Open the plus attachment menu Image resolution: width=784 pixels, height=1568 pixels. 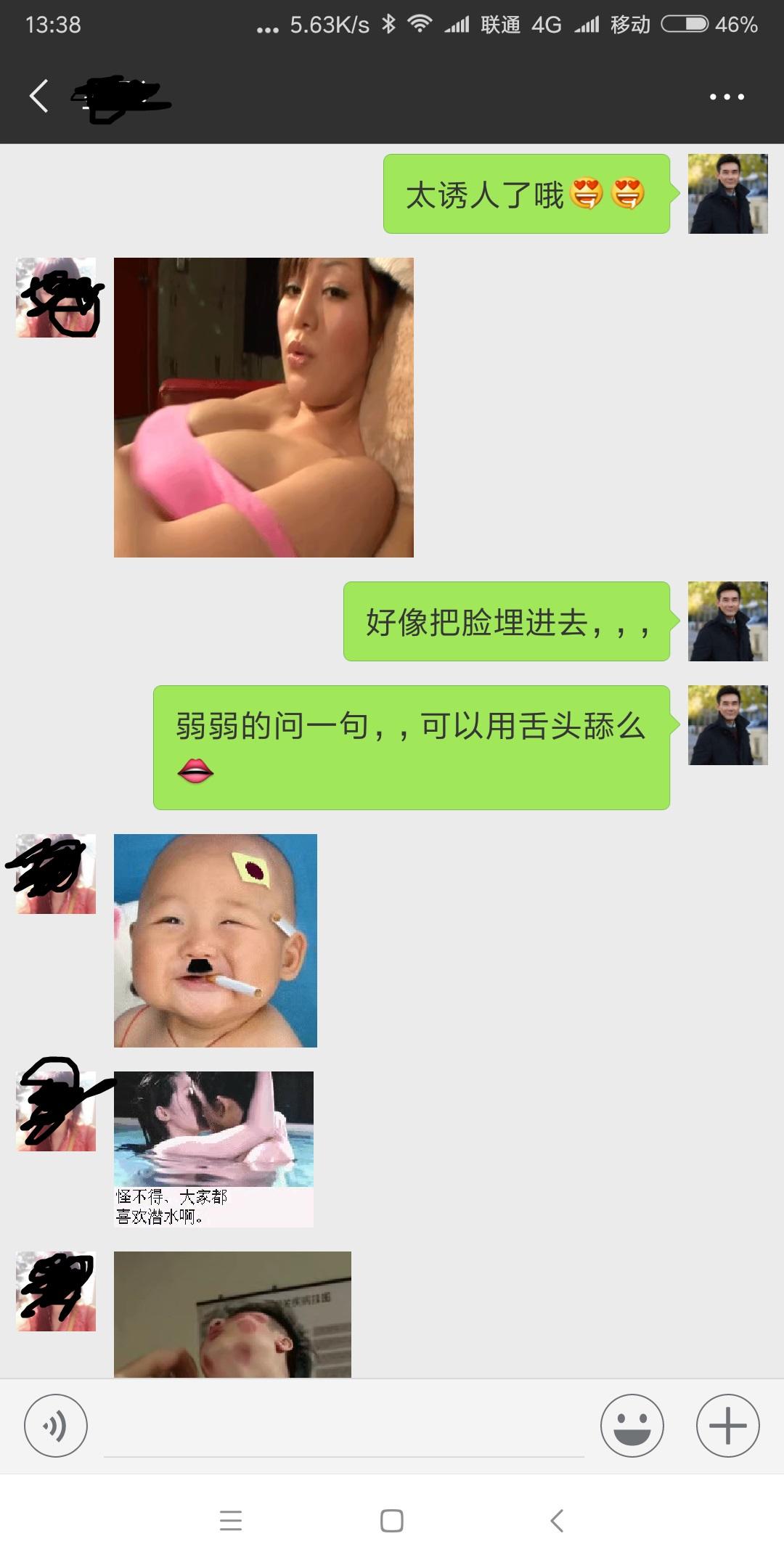(x=727, y=1425)
